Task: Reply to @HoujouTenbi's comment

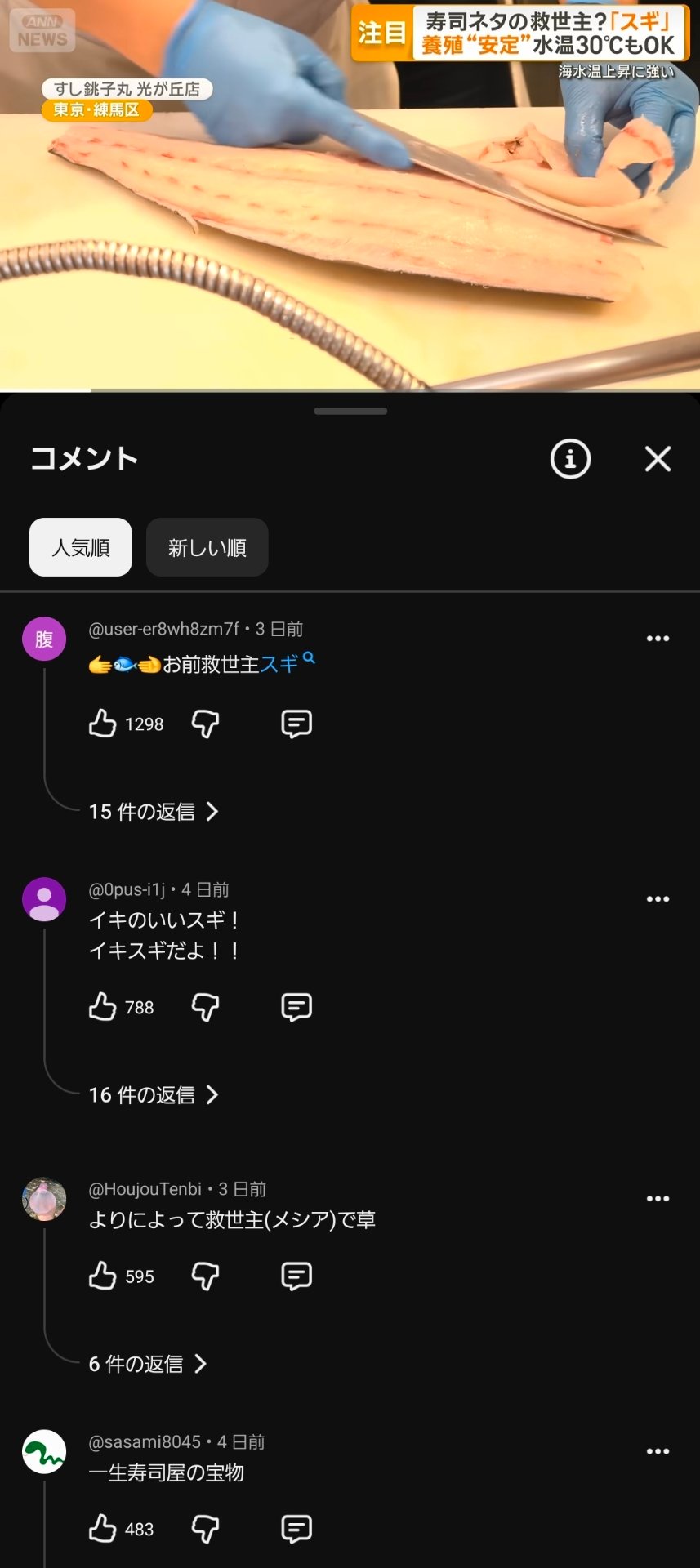Action: pyautogui.click(x=296, y=1276)
